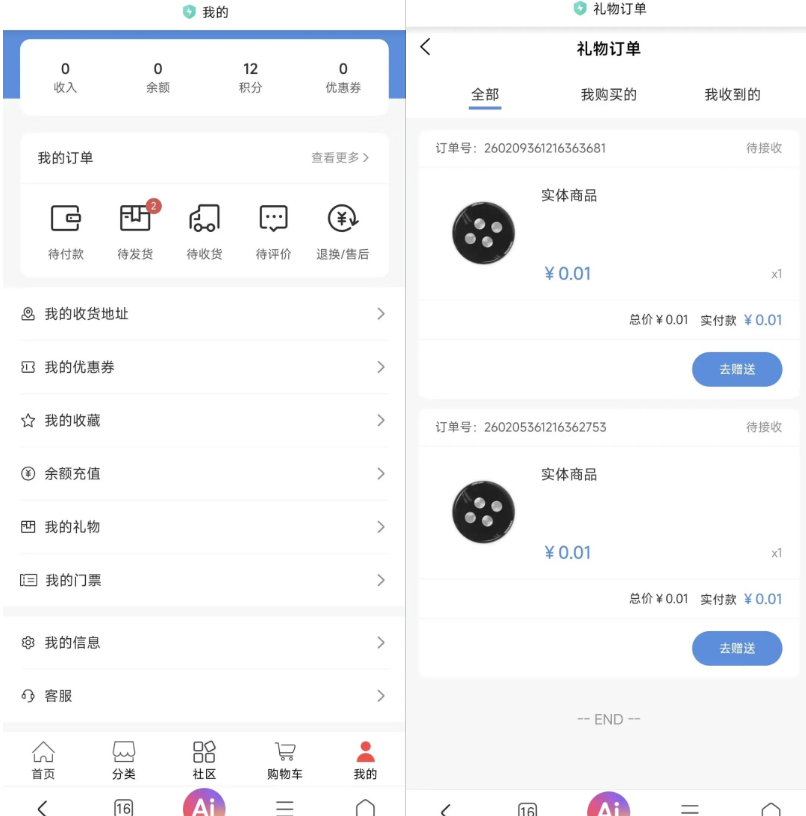The height and width of the screenshot is (816, 806).
Task: Open the 购物车 tab
Action: click(x=285, y=761)
